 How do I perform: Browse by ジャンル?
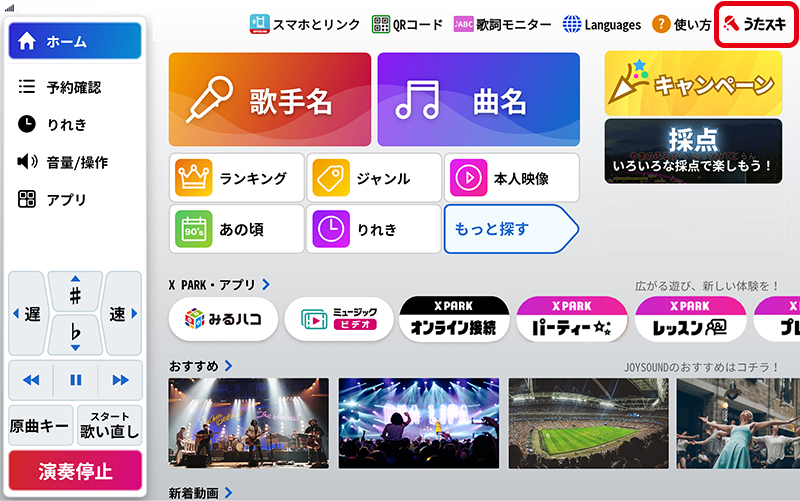(x=374, y=178)
